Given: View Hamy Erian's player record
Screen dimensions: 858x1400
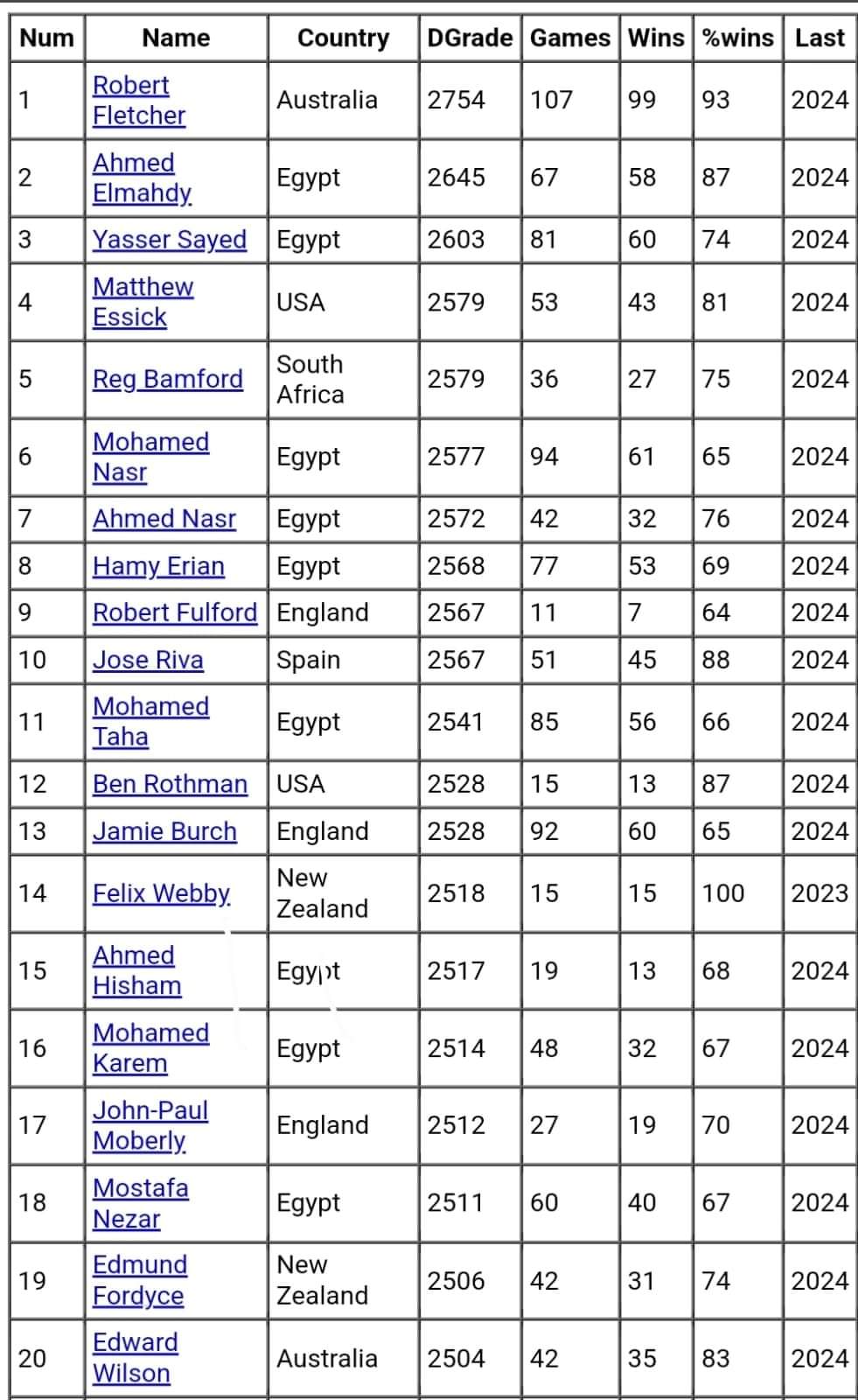Looking at the screenshot, I should pos(158,566).
